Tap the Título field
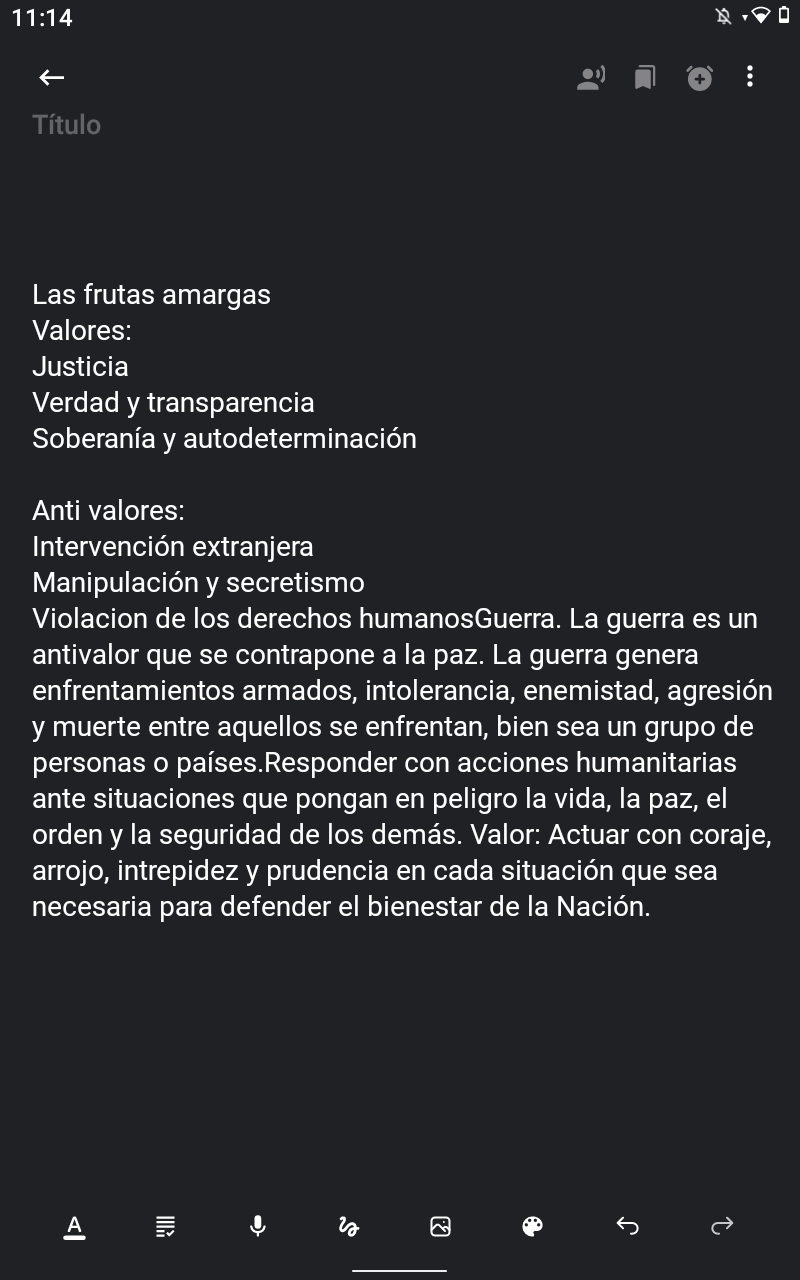 coord(400,125)
